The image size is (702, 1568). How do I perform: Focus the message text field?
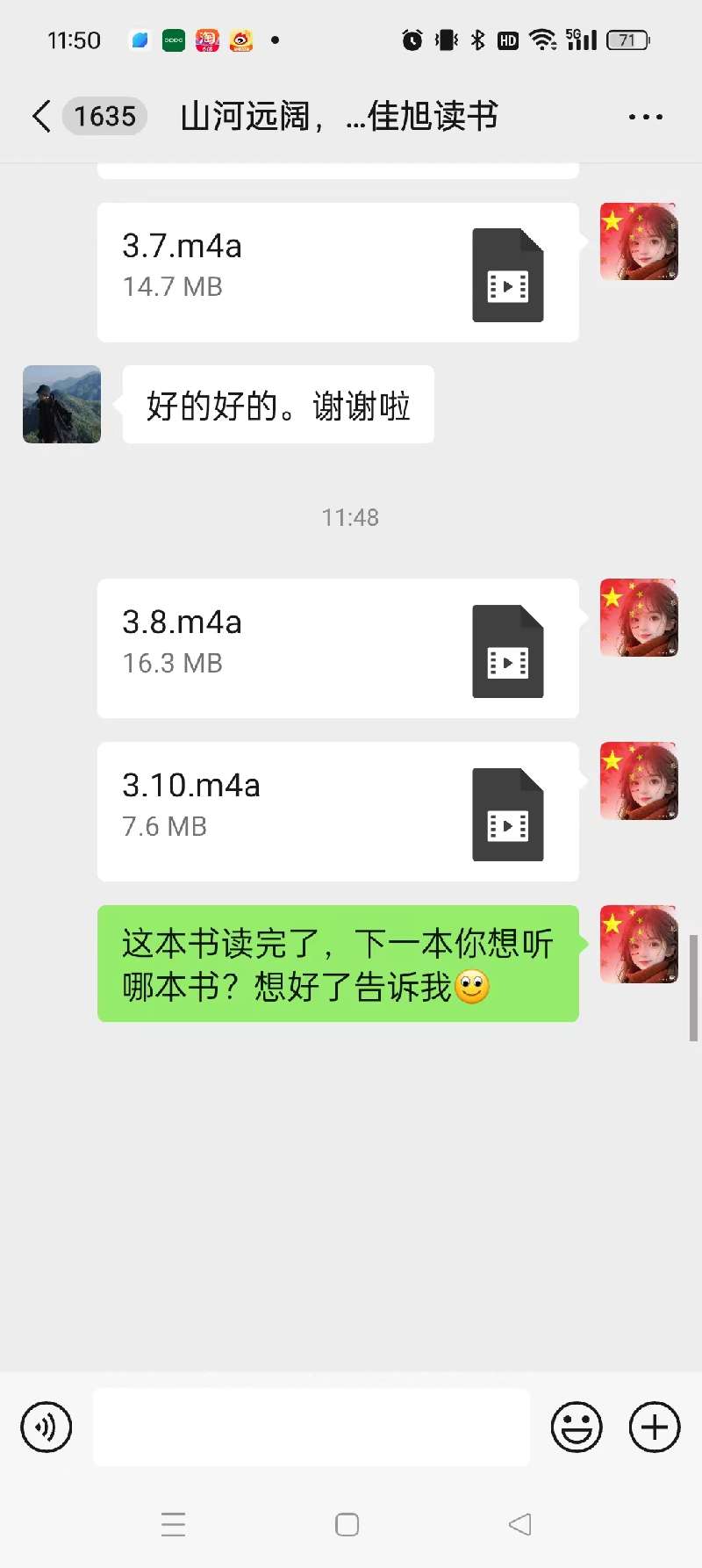click(x=312, y=1427)
